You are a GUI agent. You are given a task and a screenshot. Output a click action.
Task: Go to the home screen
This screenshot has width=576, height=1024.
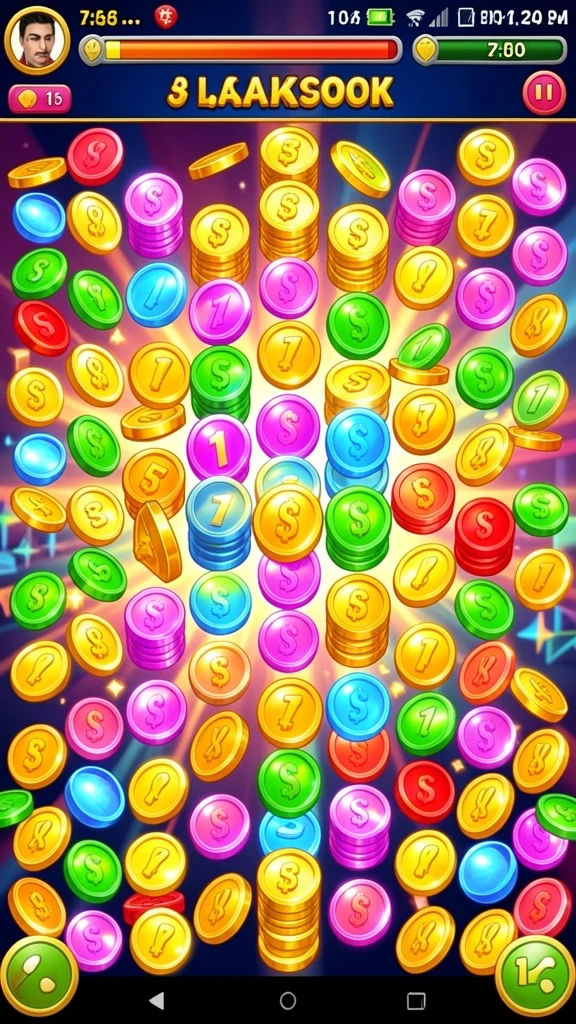pyautogui.click(x=288, y=1000)
